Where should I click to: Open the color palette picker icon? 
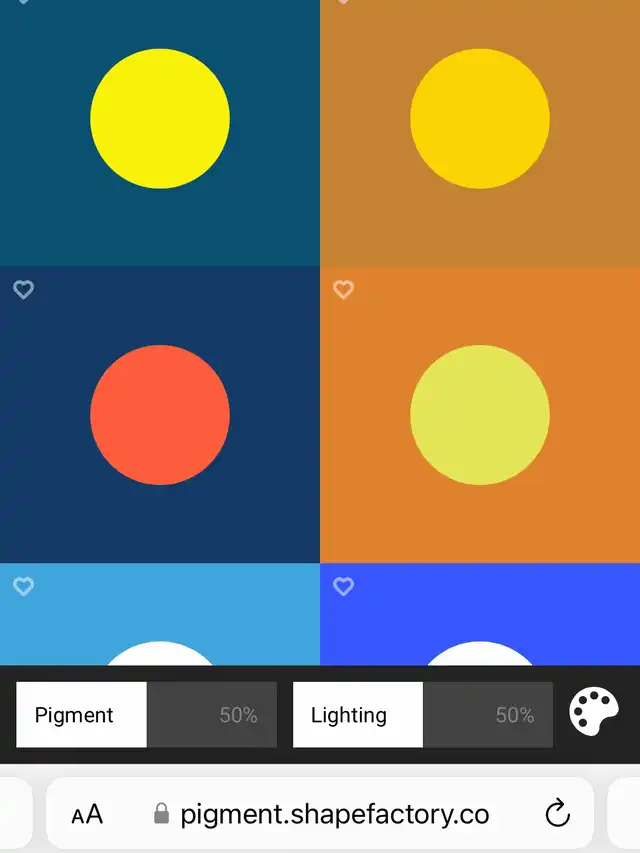pyautogui.click(x=594, y=714)
